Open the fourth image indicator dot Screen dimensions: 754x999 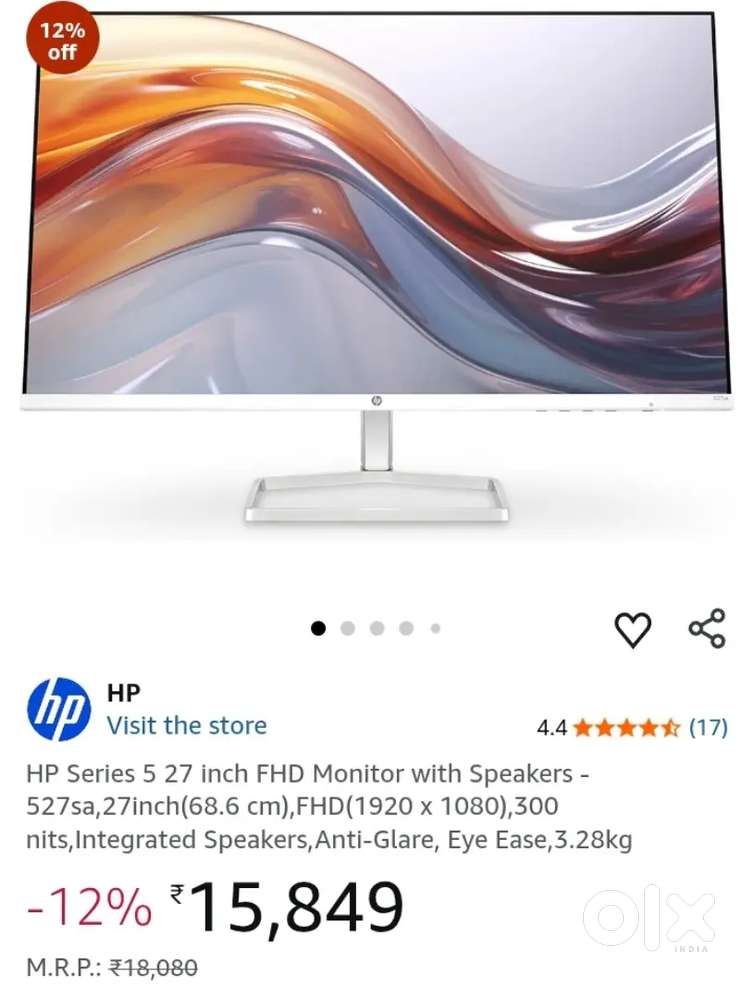tap(405, 628)
